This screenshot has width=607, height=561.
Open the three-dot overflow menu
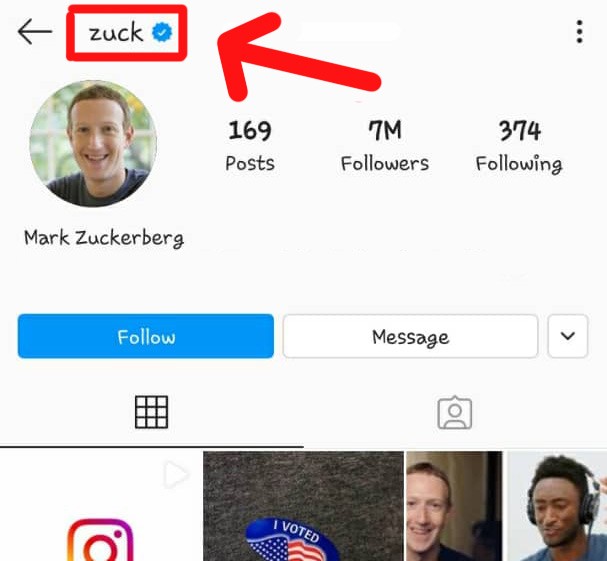tap(579, 33)
